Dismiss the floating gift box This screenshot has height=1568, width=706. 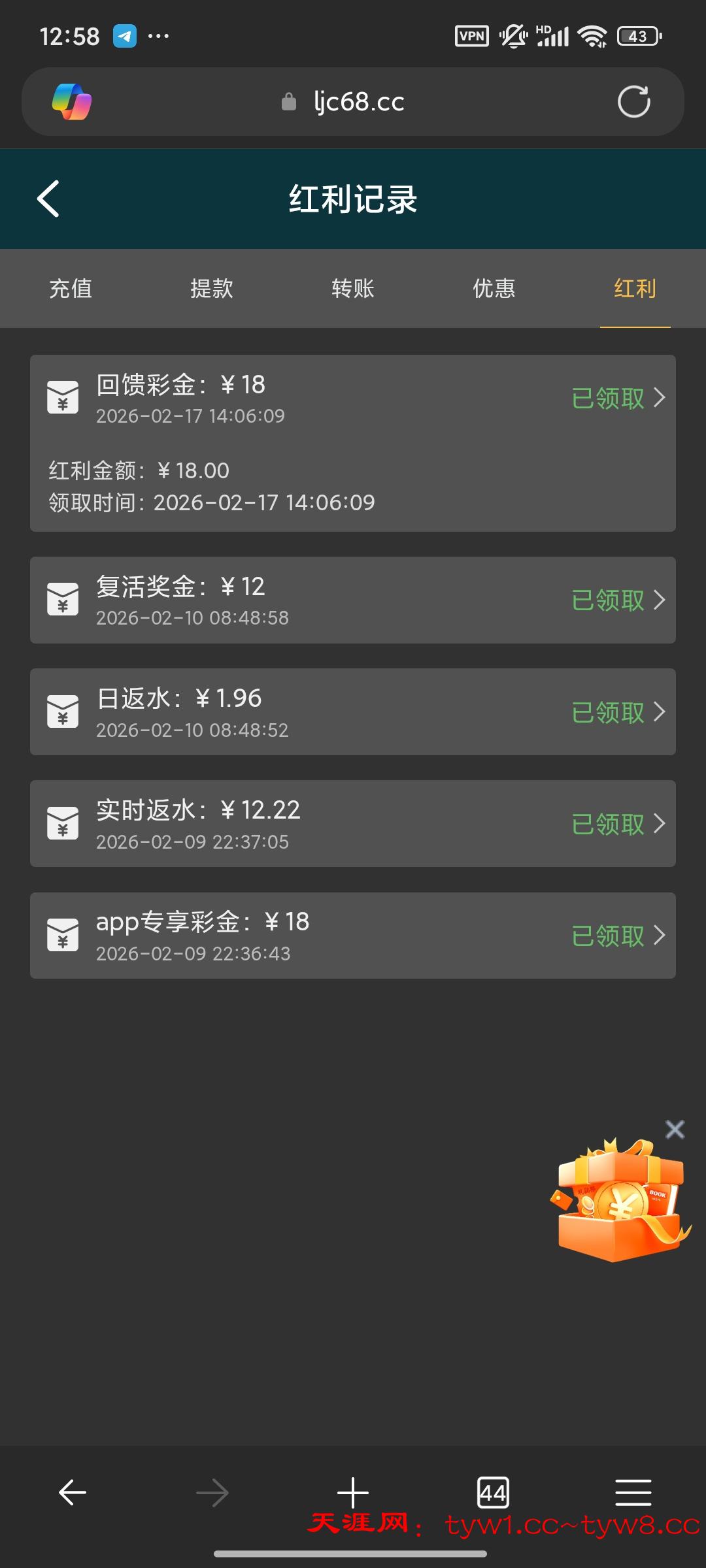tap(675, 1130)
